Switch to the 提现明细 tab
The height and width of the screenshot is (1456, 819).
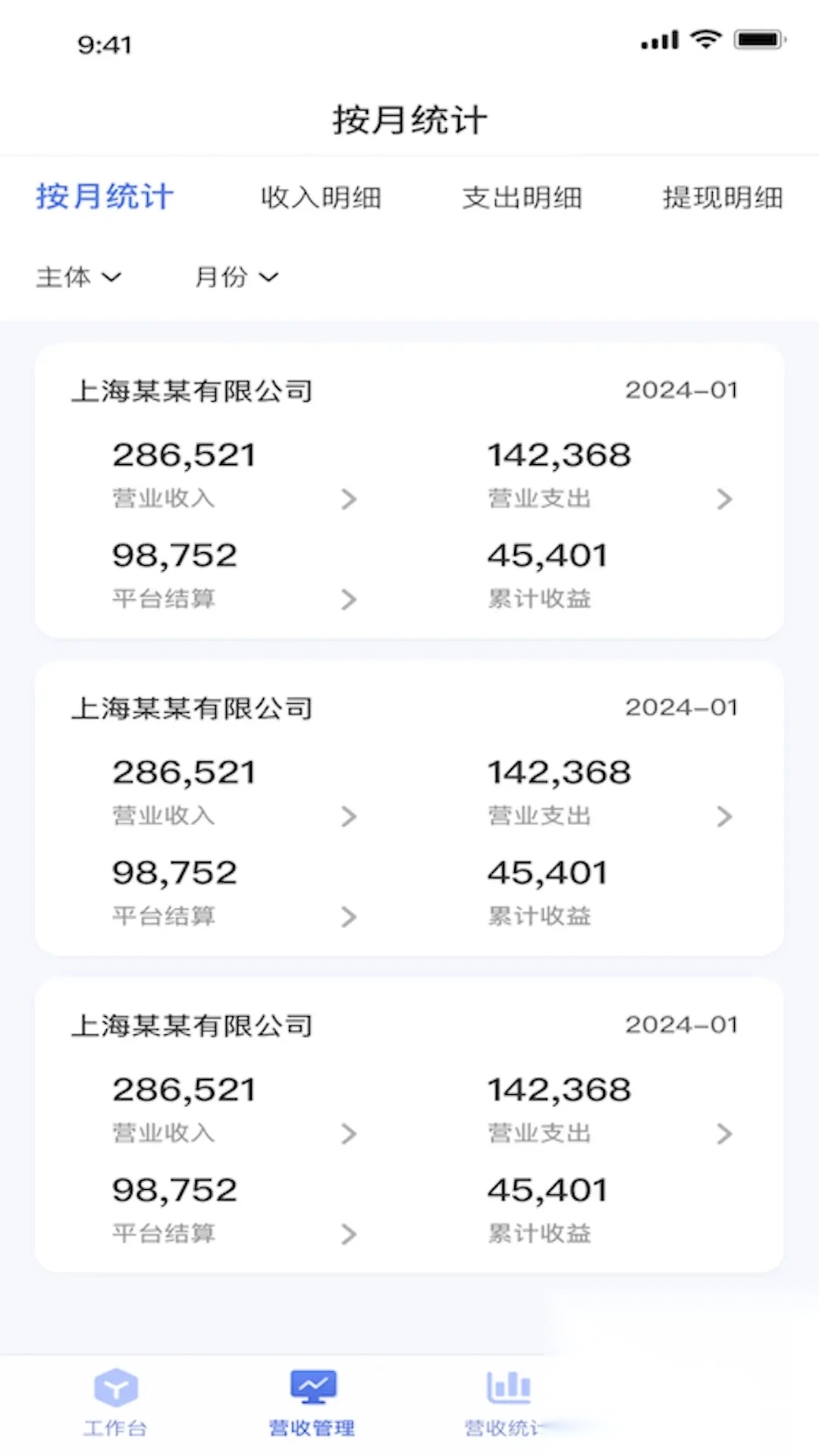(722, 198)
